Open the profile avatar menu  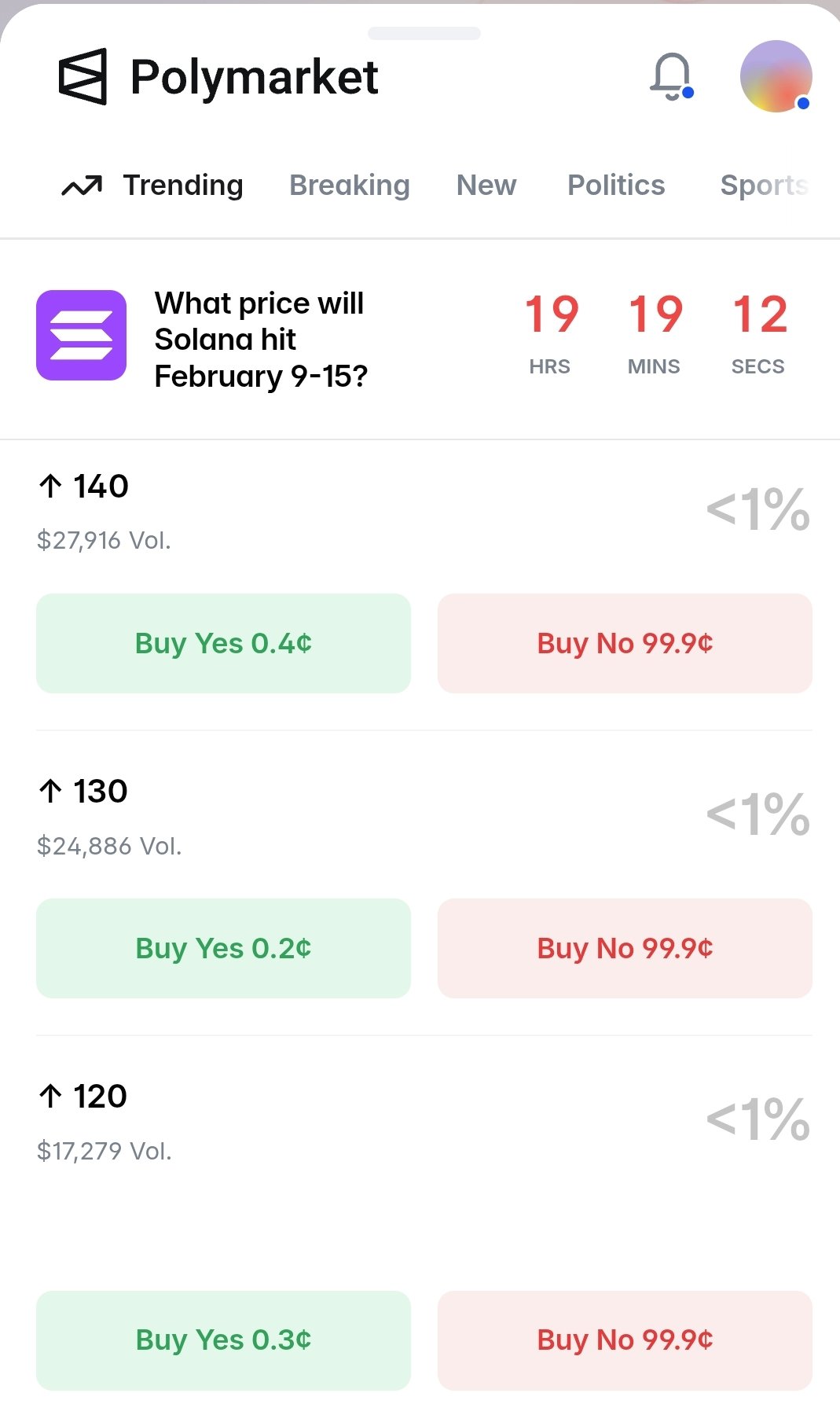(x=776, y=76)
